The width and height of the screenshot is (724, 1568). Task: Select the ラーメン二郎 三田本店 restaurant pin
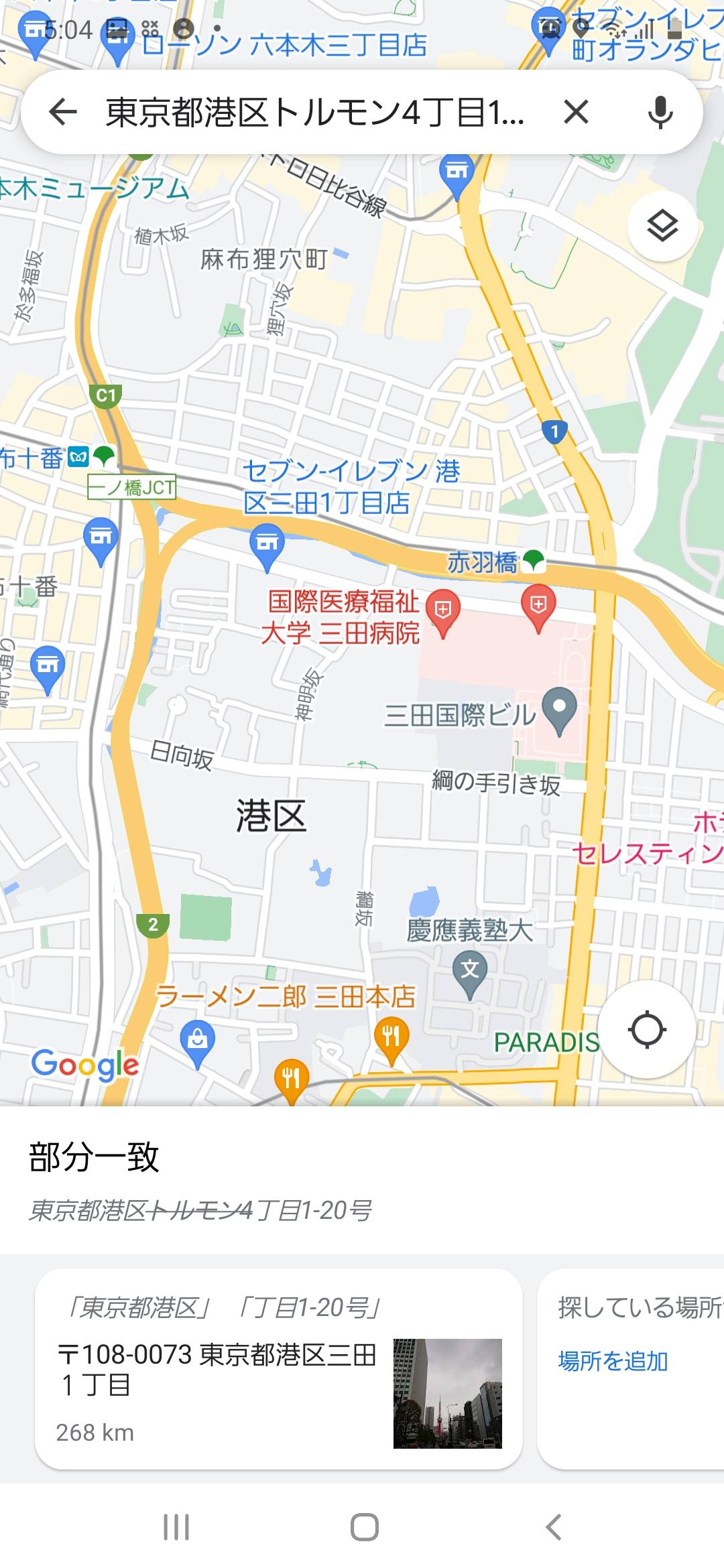(391, 1039)
